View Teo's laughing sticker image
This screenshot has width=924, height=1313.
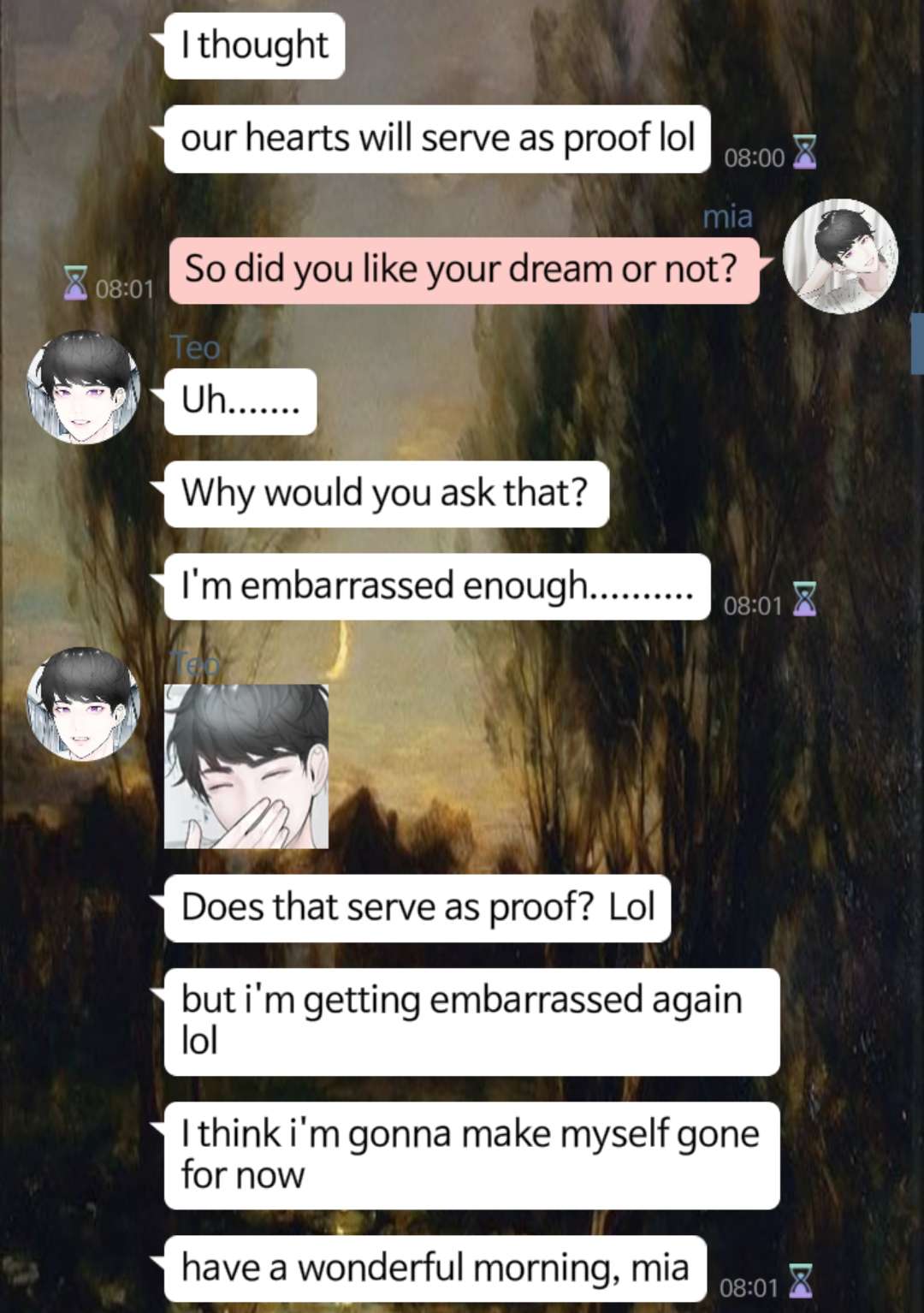[x=246, y=766]
